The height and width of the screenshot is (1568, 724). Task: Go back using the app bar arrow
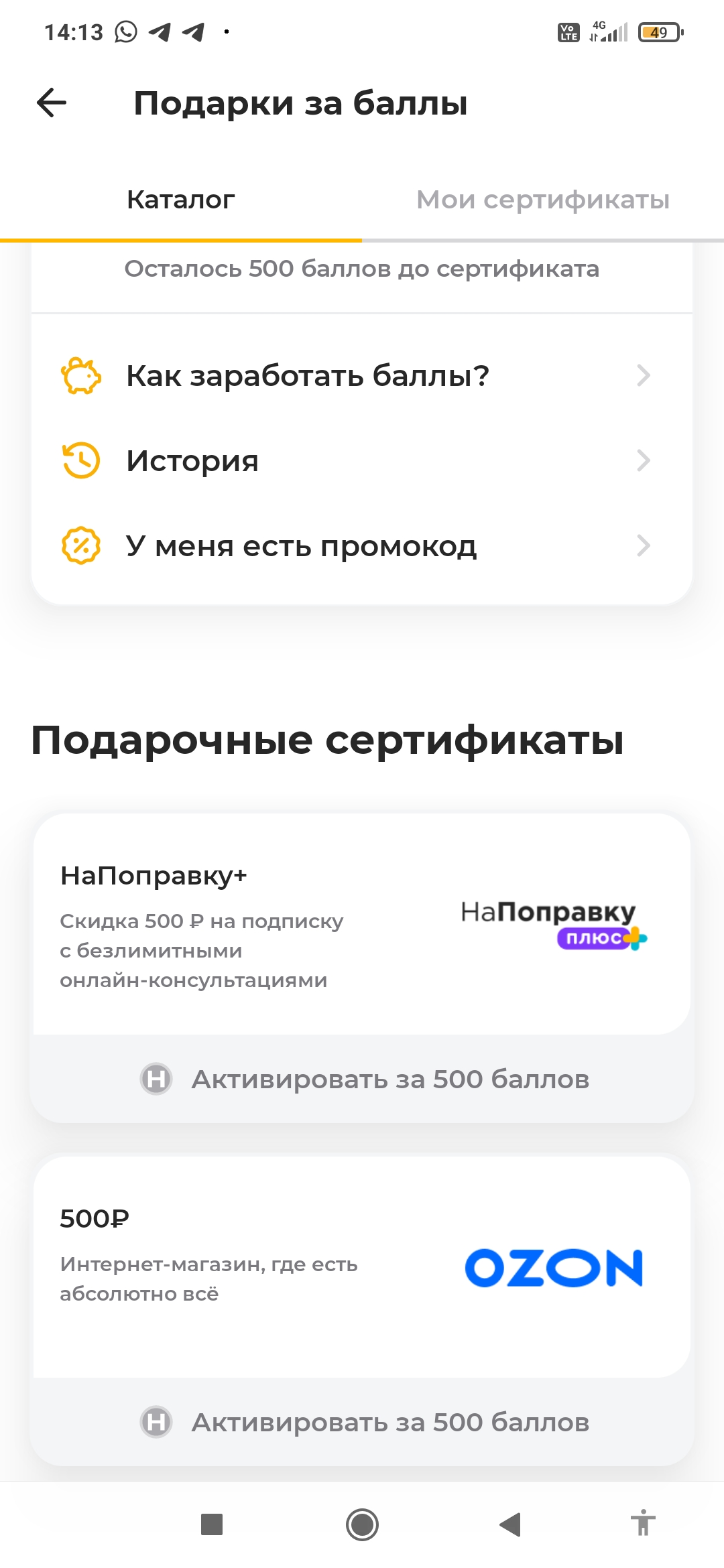(x=52, y=103)
